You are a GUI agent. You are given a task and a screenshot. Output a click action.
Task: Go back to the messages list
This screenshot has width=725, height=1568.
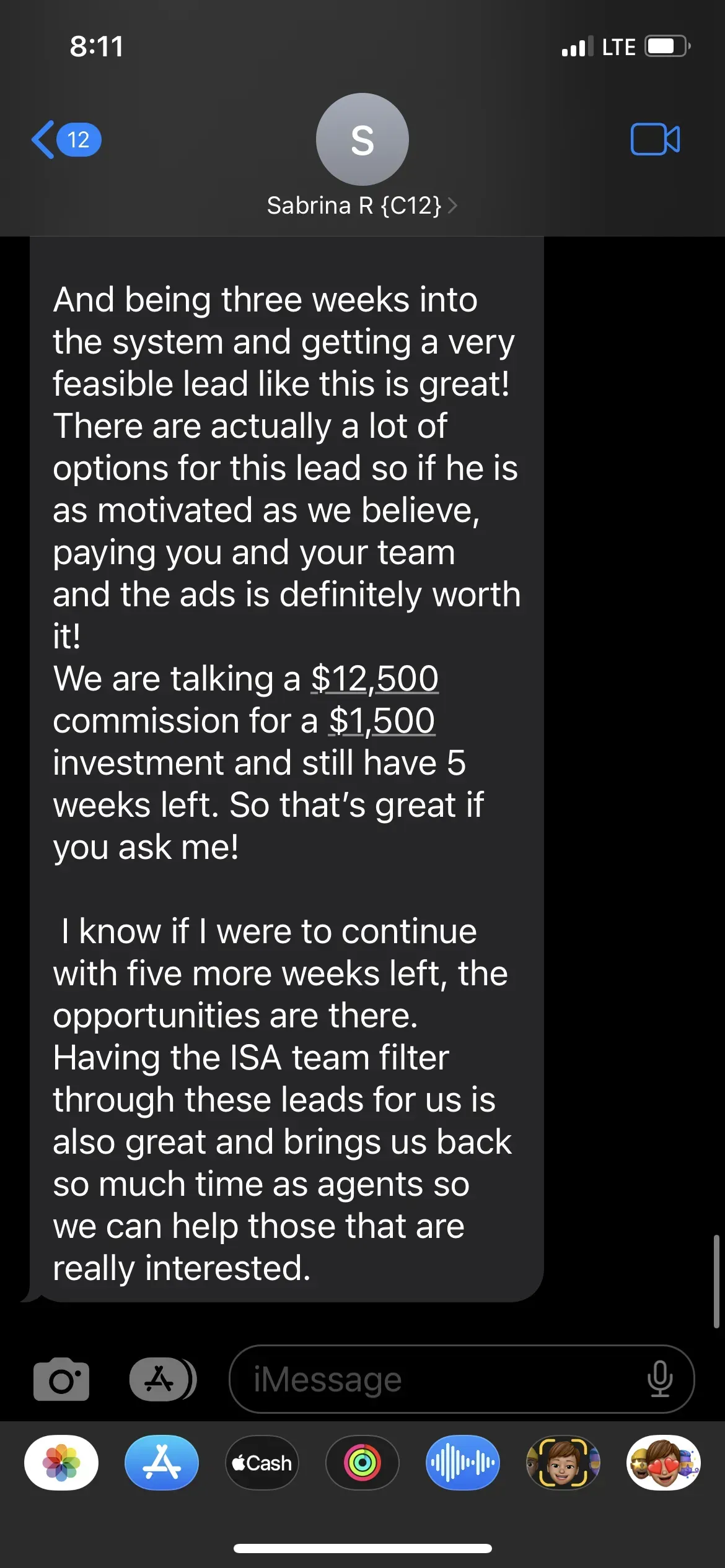click(64, 140)
